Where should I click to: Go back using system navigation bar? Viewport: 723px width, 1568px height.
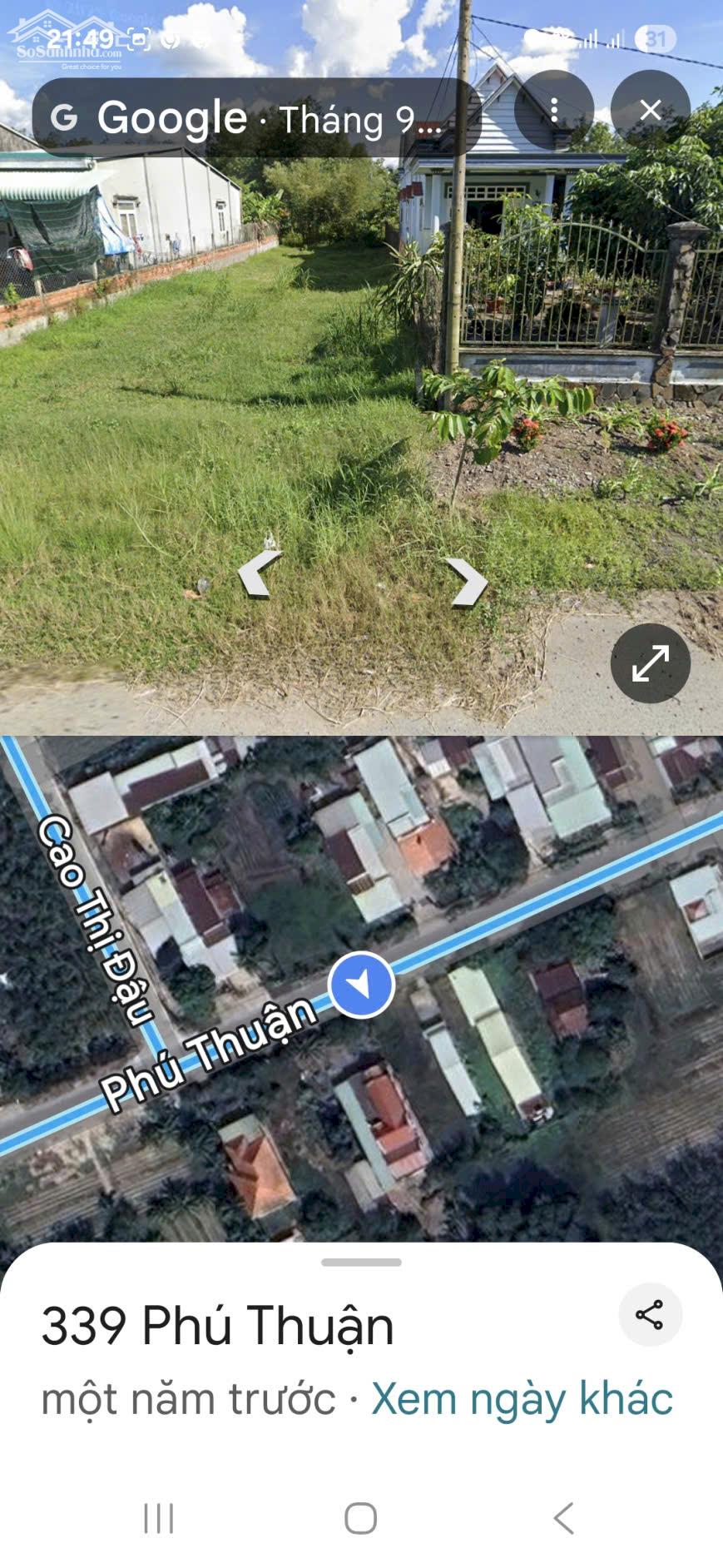tap(563, 1517)
